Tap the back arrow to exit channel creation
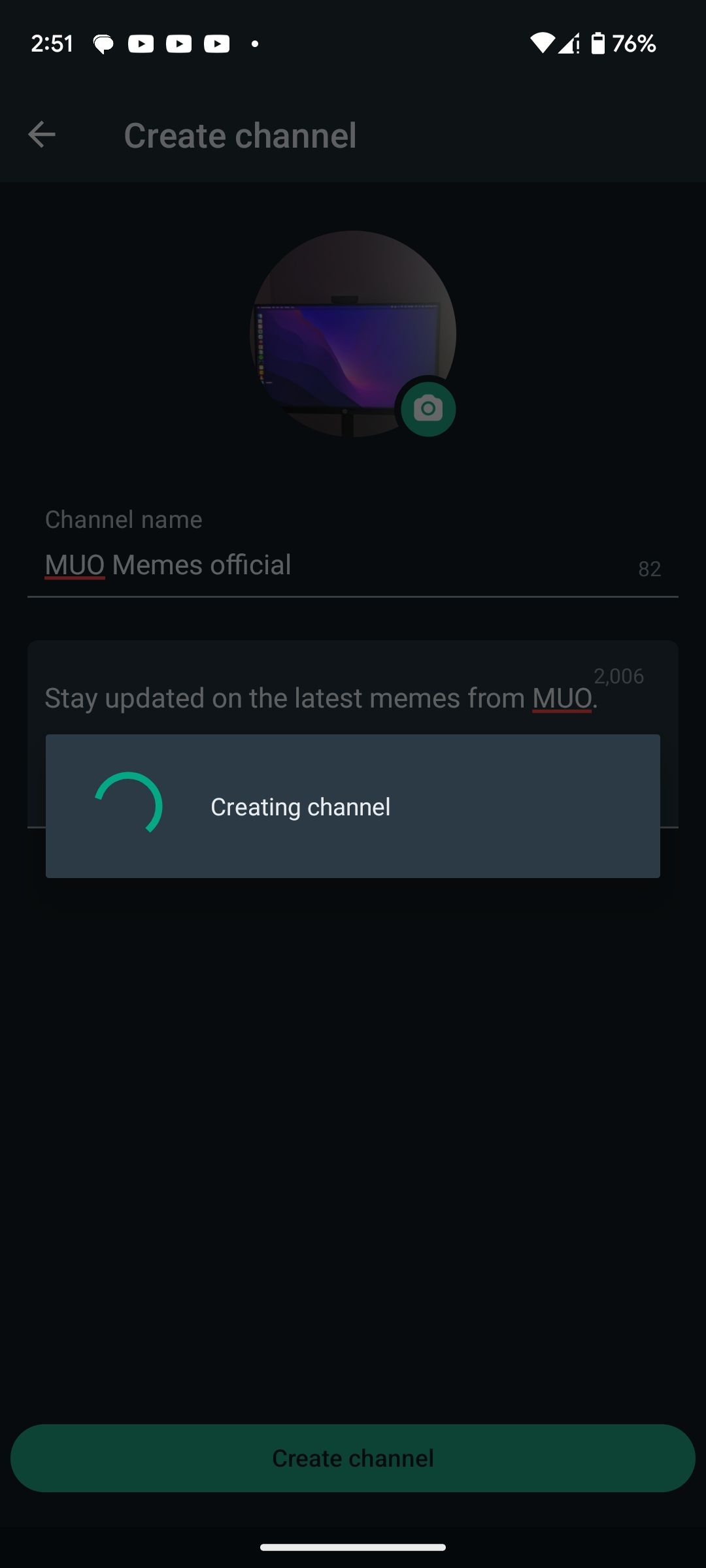This screenshot has height=1568, width=706. pyautogui.click(x=42, y=135)
